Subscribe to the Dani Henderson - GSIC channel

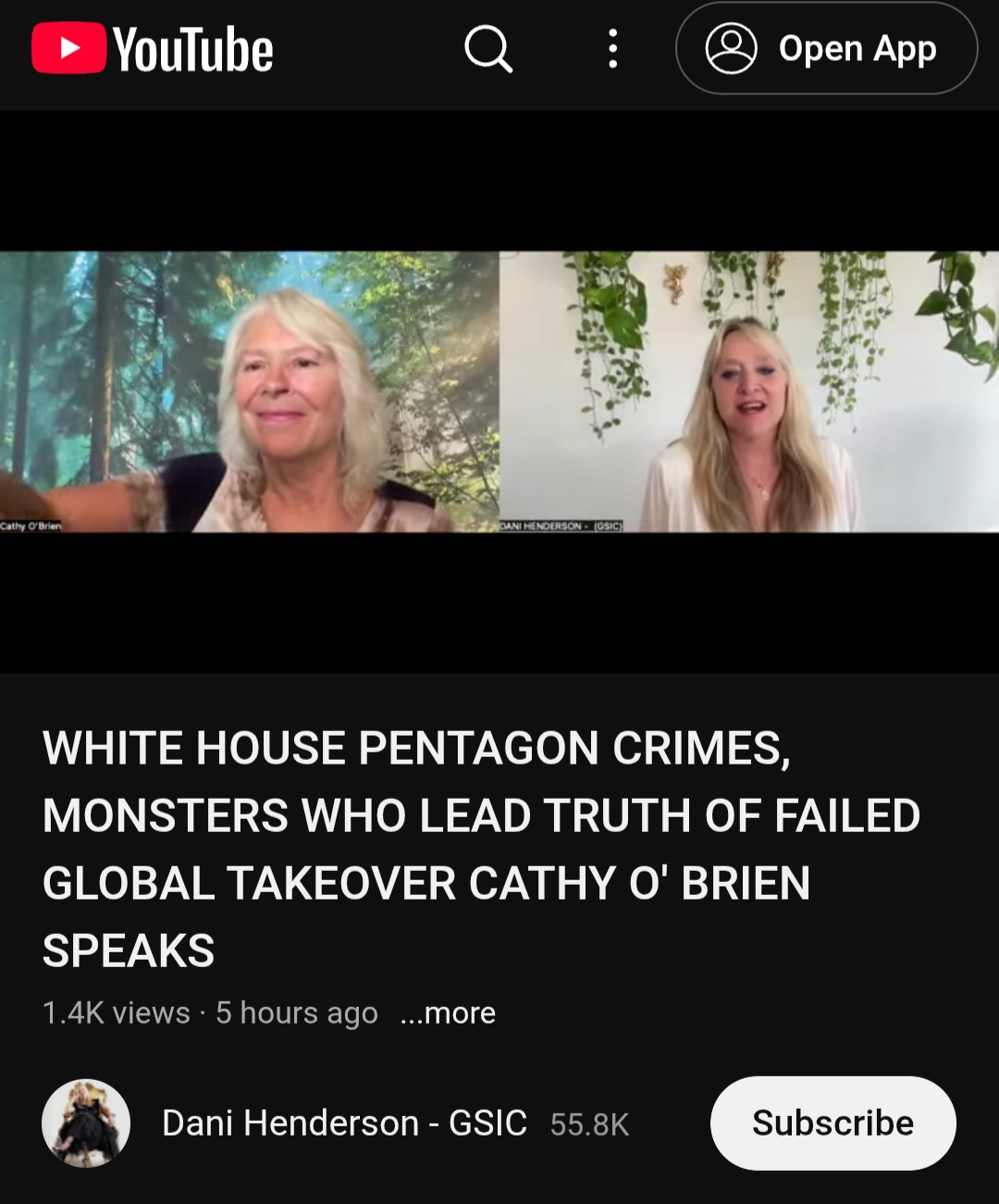832,1123
